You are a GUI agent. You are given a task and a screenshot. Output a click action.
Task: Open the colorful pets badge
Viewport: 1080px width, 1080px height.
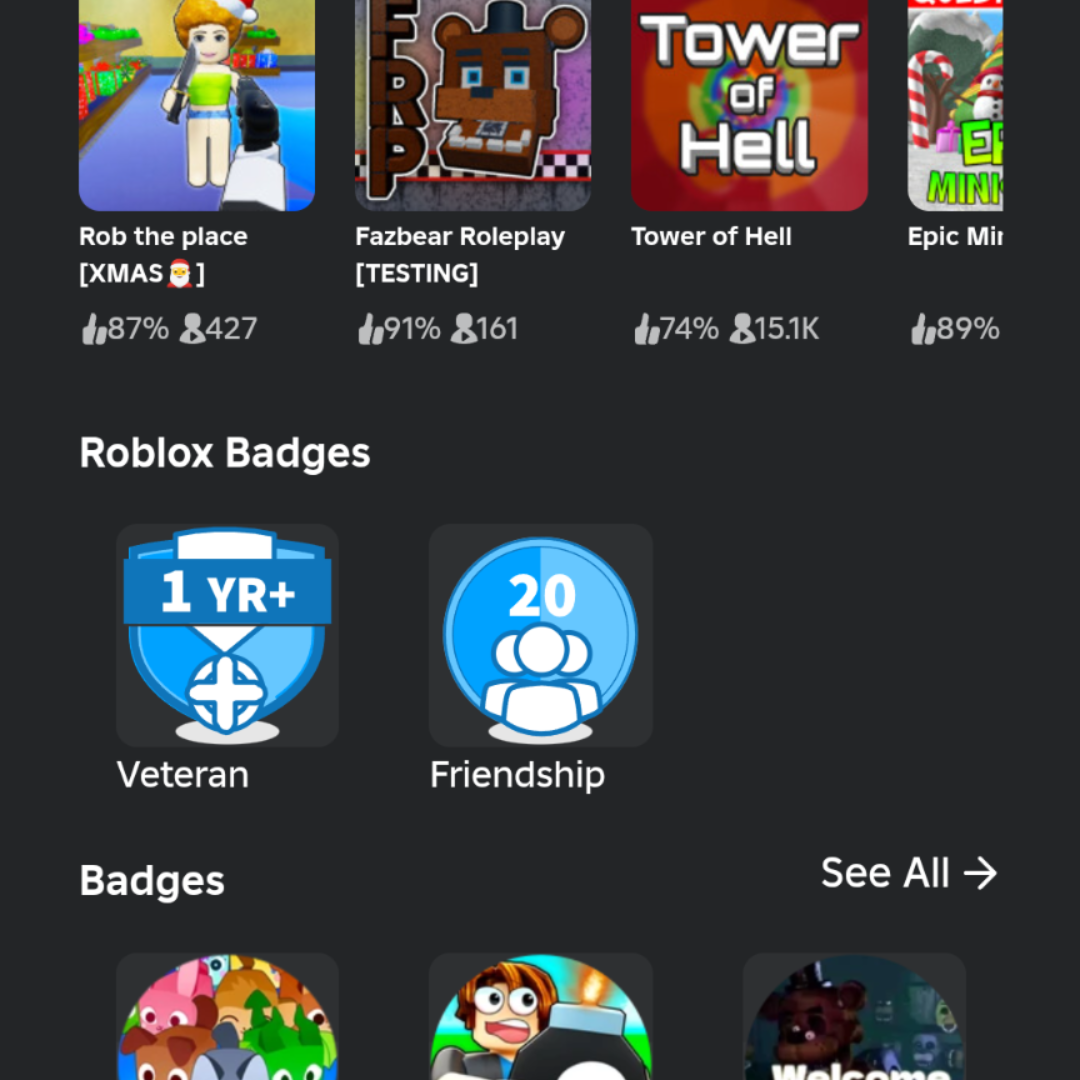(x=227, y=1020)
